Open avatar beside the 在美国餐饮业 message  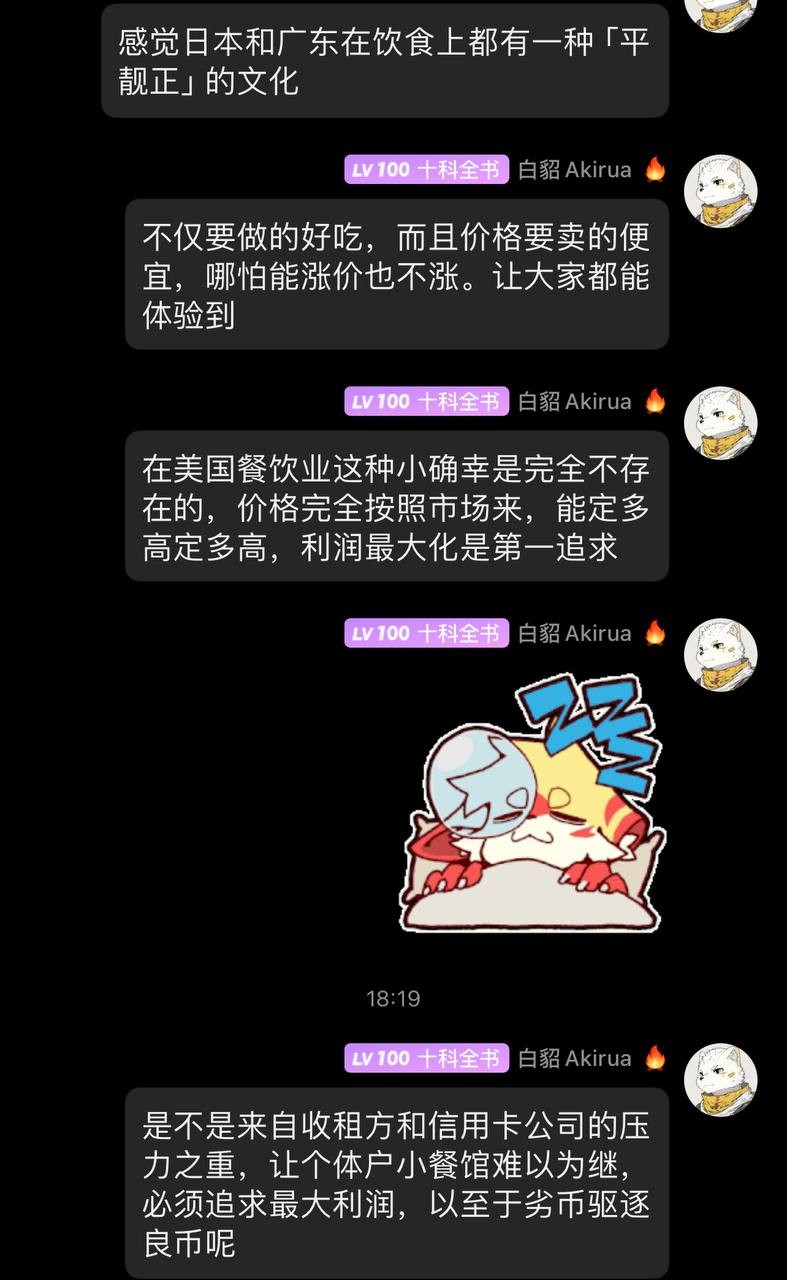pos(720,423)
